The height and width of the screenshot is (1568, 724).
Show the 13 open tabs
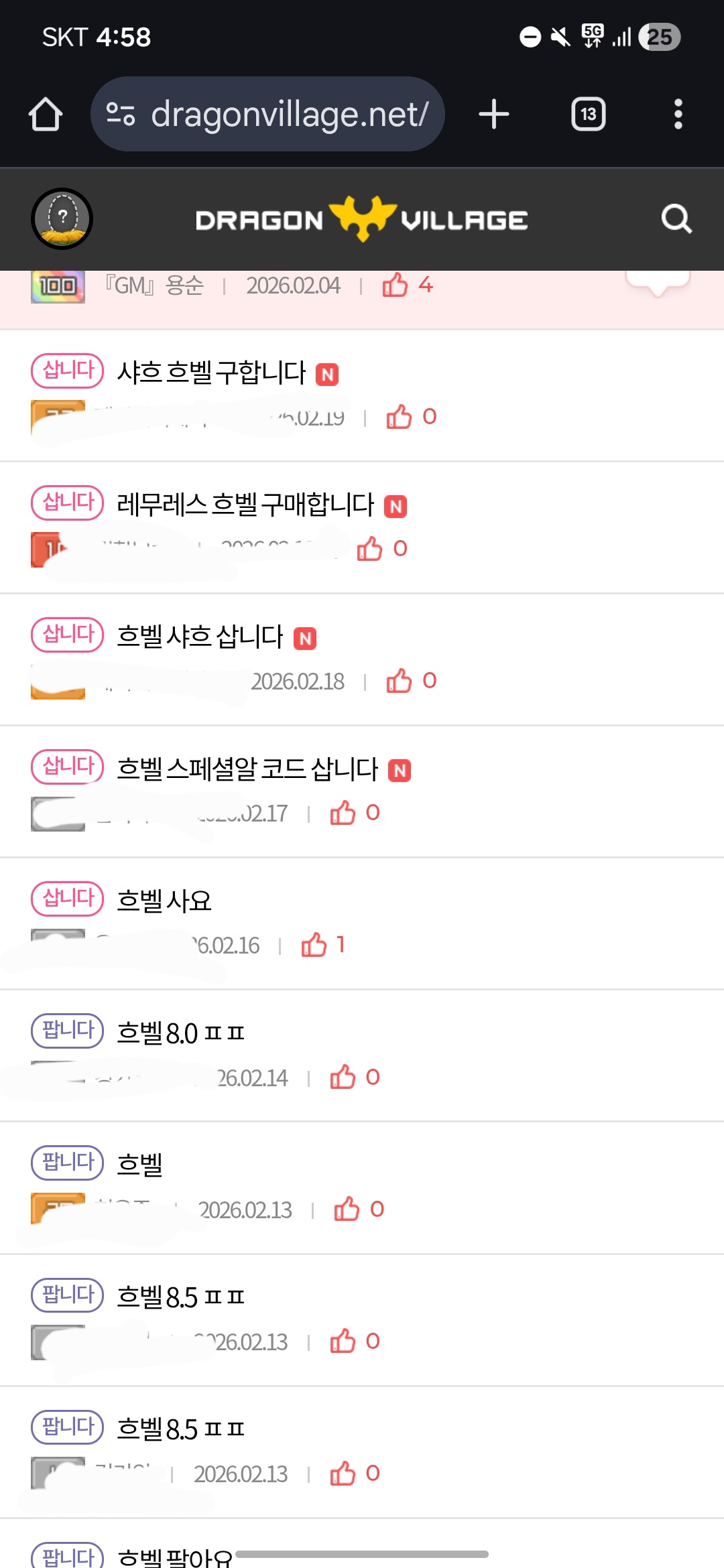(588, 114)
